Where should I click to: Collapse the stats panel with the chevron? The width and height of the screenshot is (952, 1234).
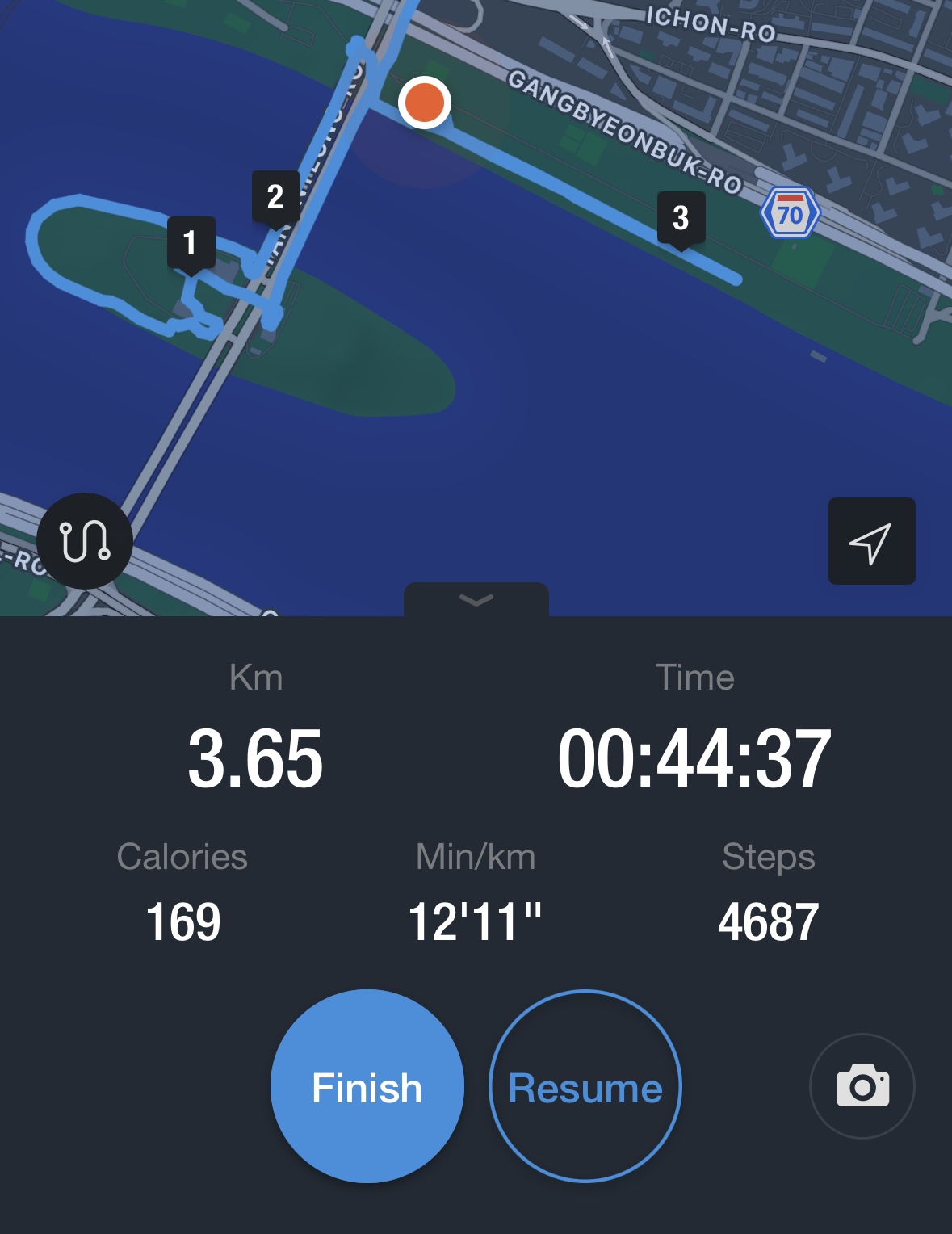click(476, 599)
